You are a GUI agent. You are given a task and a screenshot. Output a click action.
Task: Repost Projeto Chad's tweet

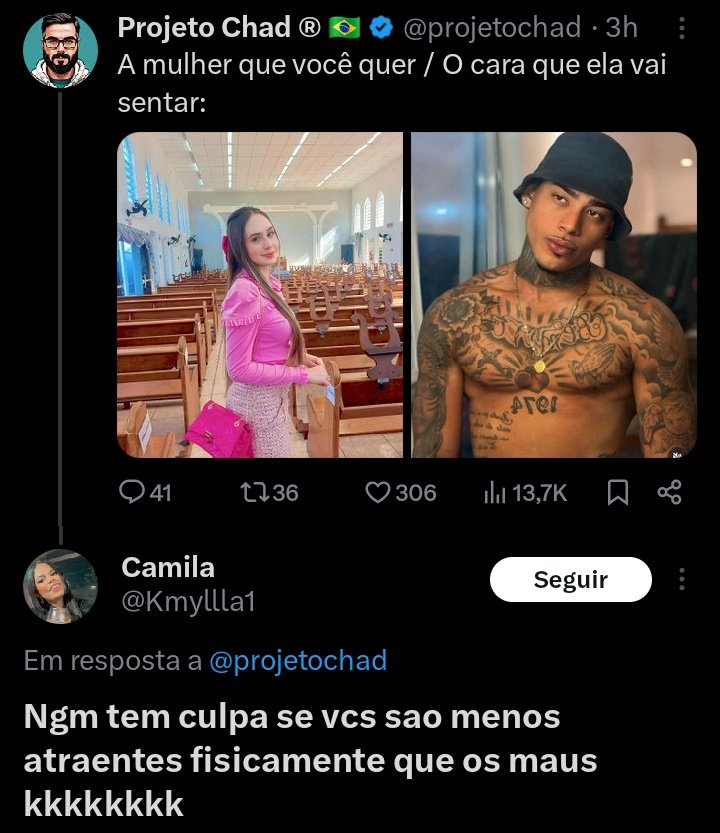click(x=269, y=492)
